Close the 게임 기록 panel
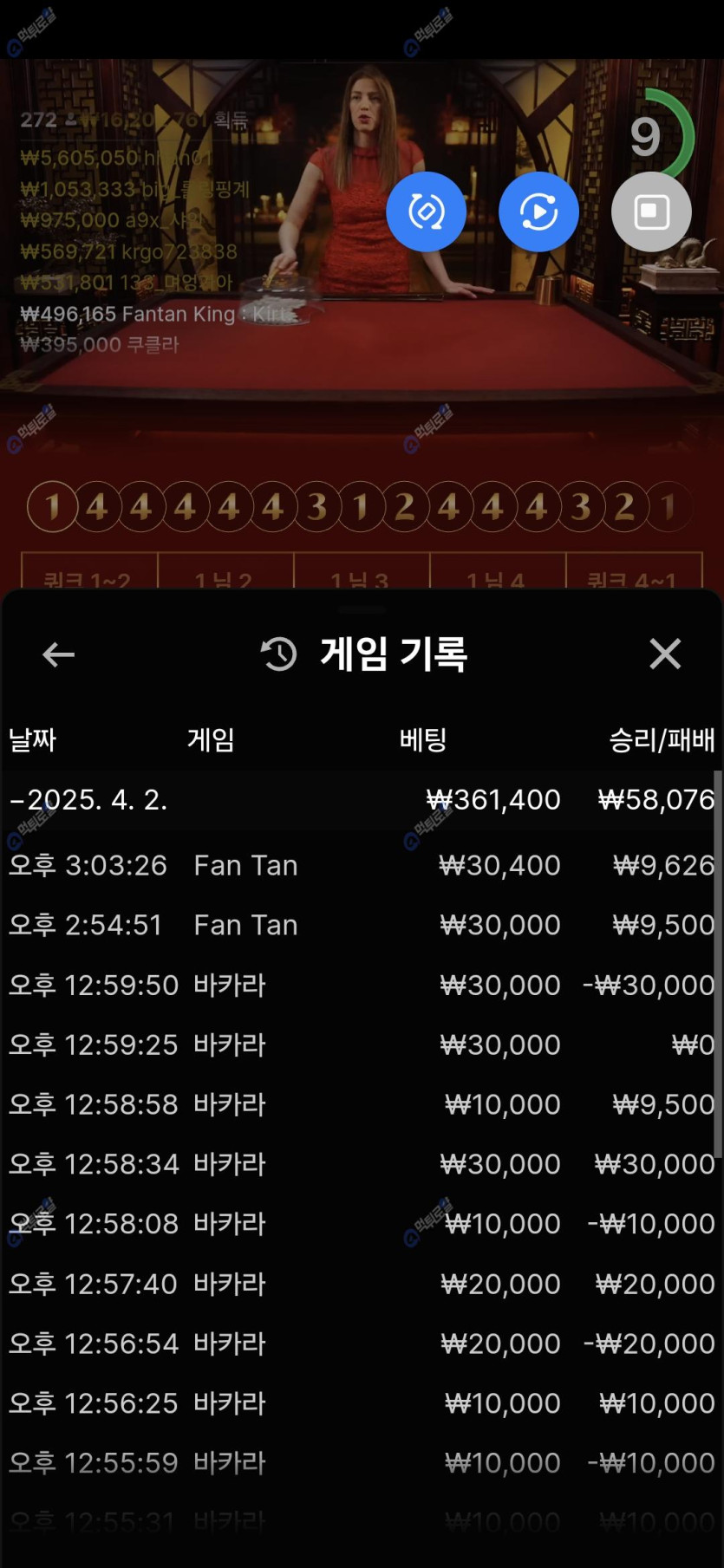 pyautogui.click(x=665, y=654)
